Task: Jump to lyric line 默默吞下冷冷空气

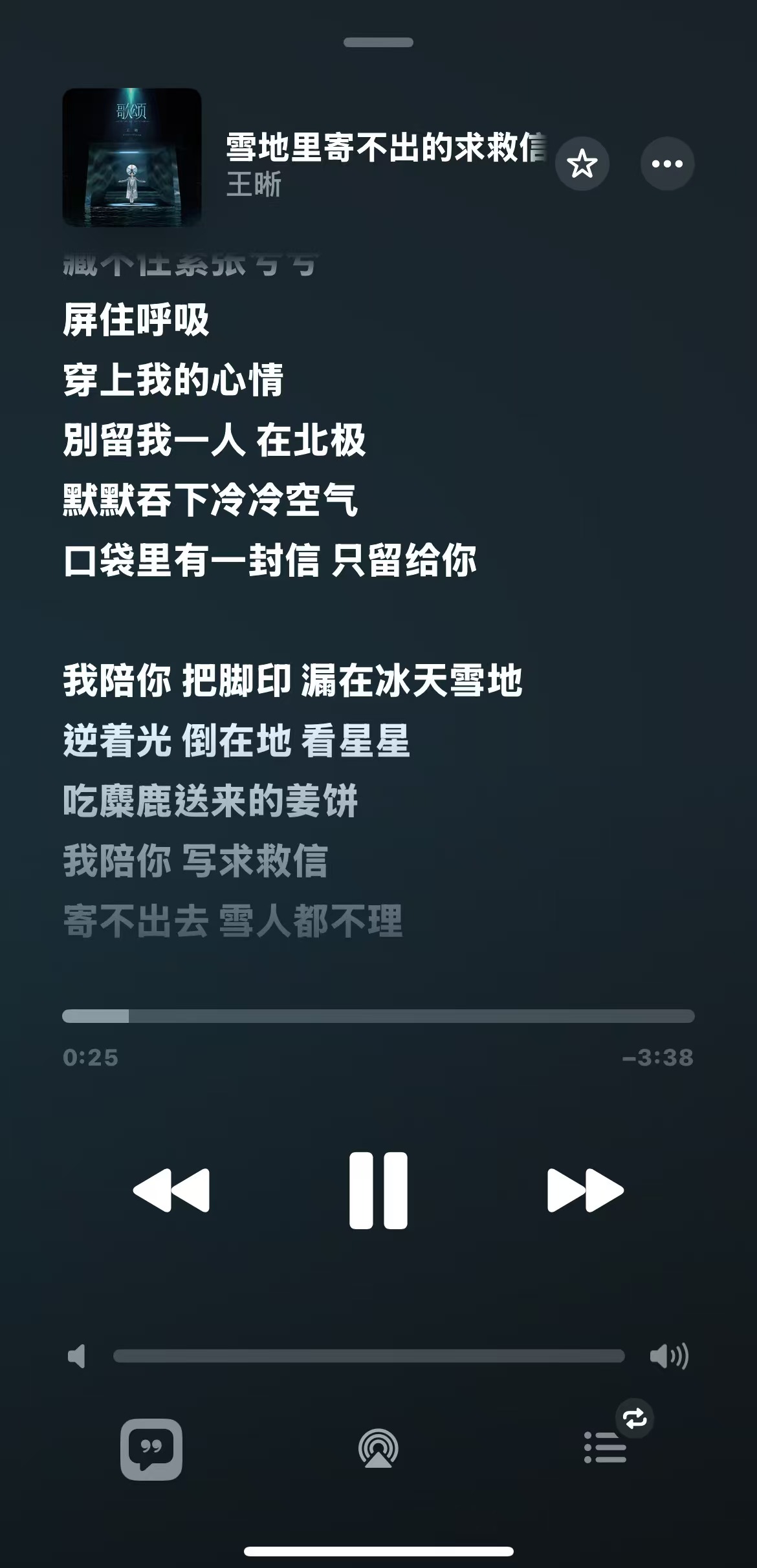Action: 210,500
